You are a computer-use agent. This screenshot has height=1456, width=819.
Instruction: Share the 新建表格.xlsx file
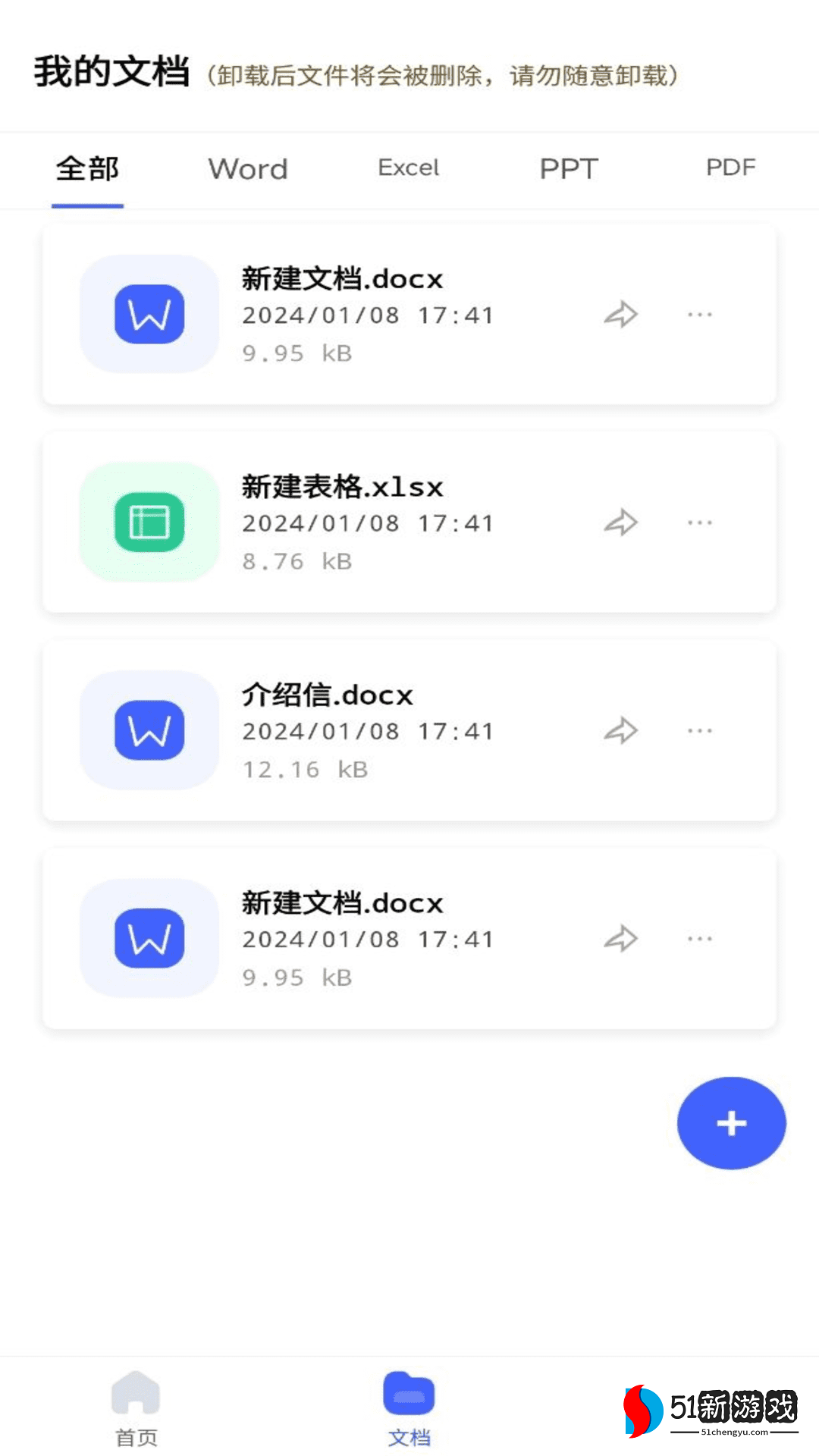tap(621, 522)
